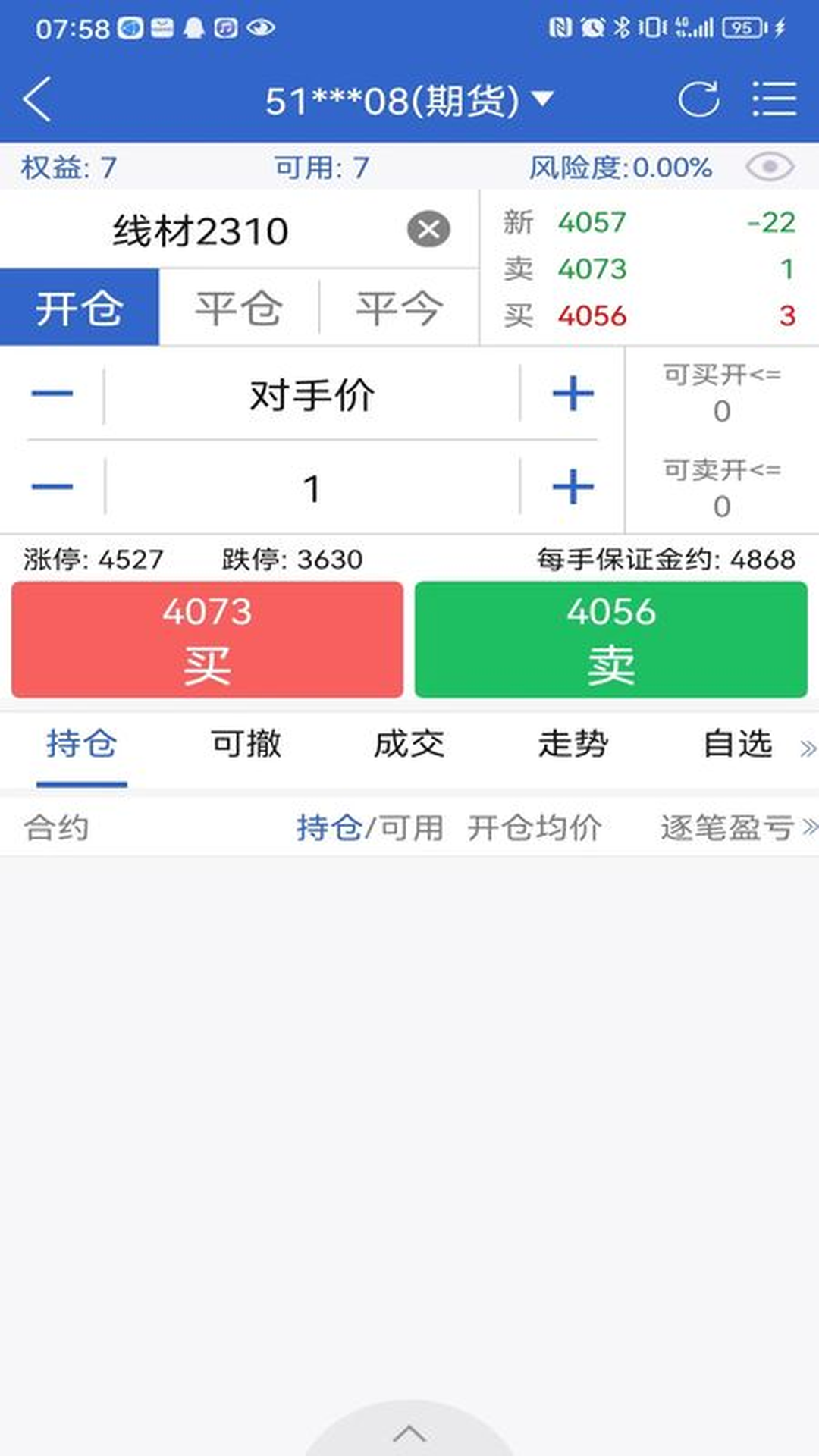Image resolution: width=819 pixels, height=1456 pixels.
Task: Toggle the eye icon to hide balances
Action: point(769,167)
